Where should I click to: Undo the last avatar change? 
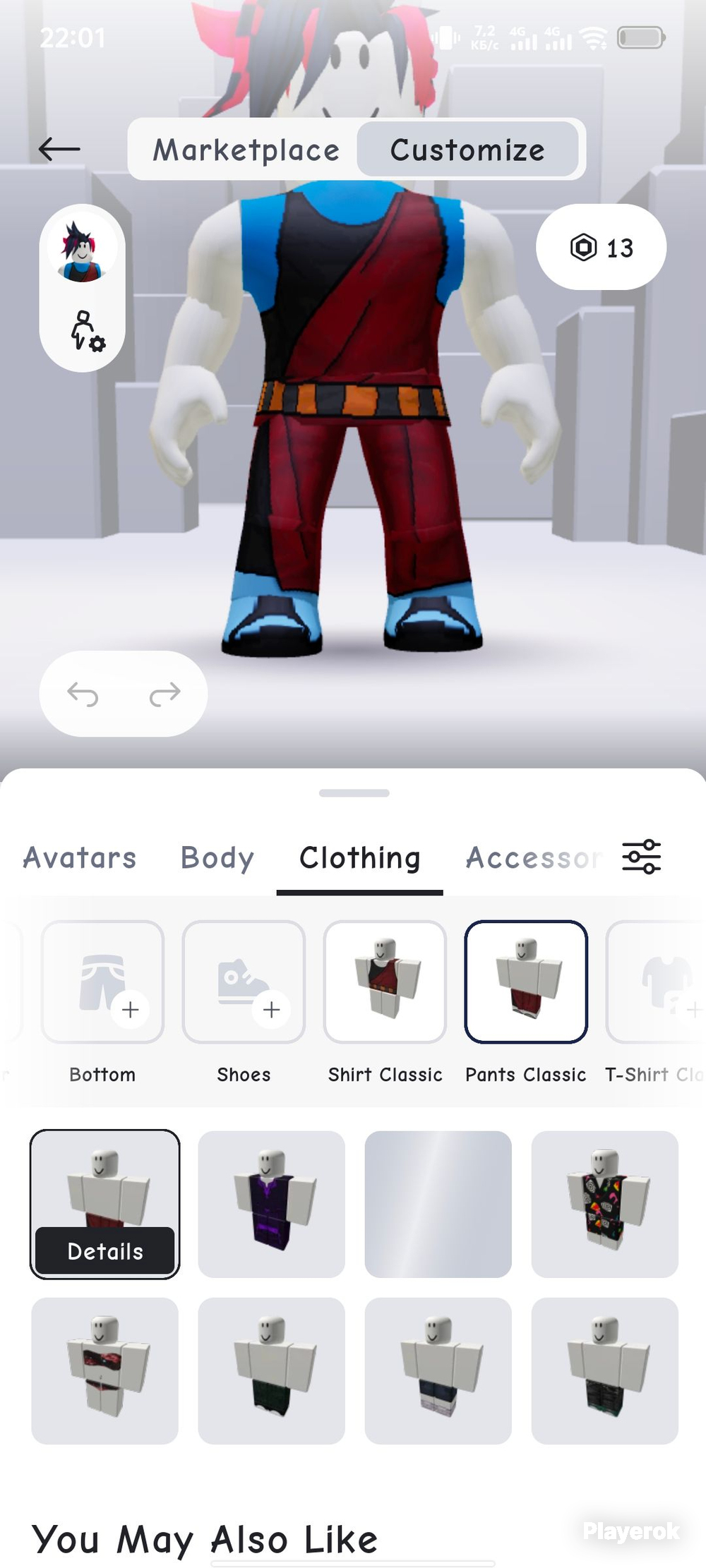(x=83, y=694)
